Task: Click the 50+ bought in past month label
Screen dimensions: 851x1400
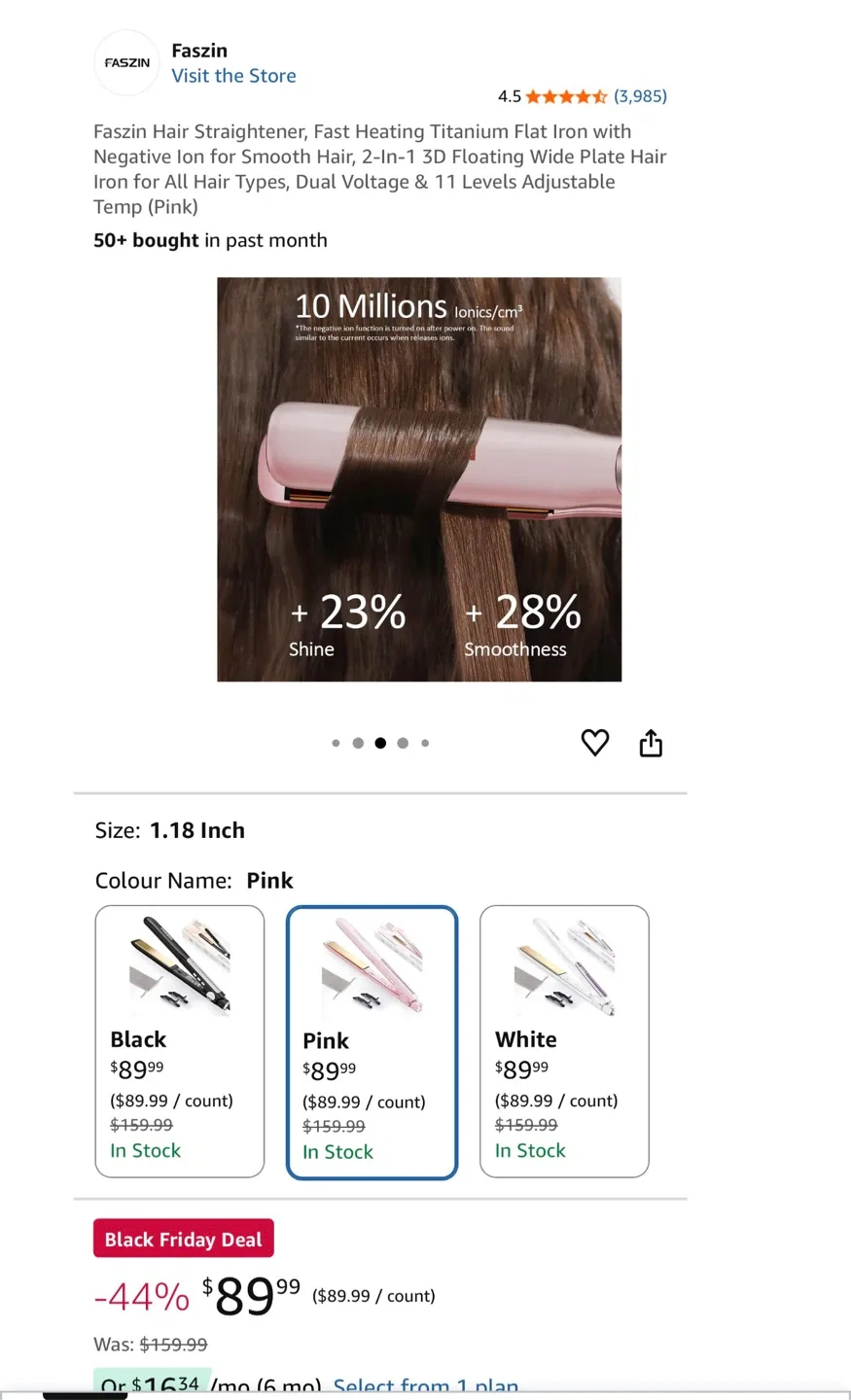Action: click(210, 239)
